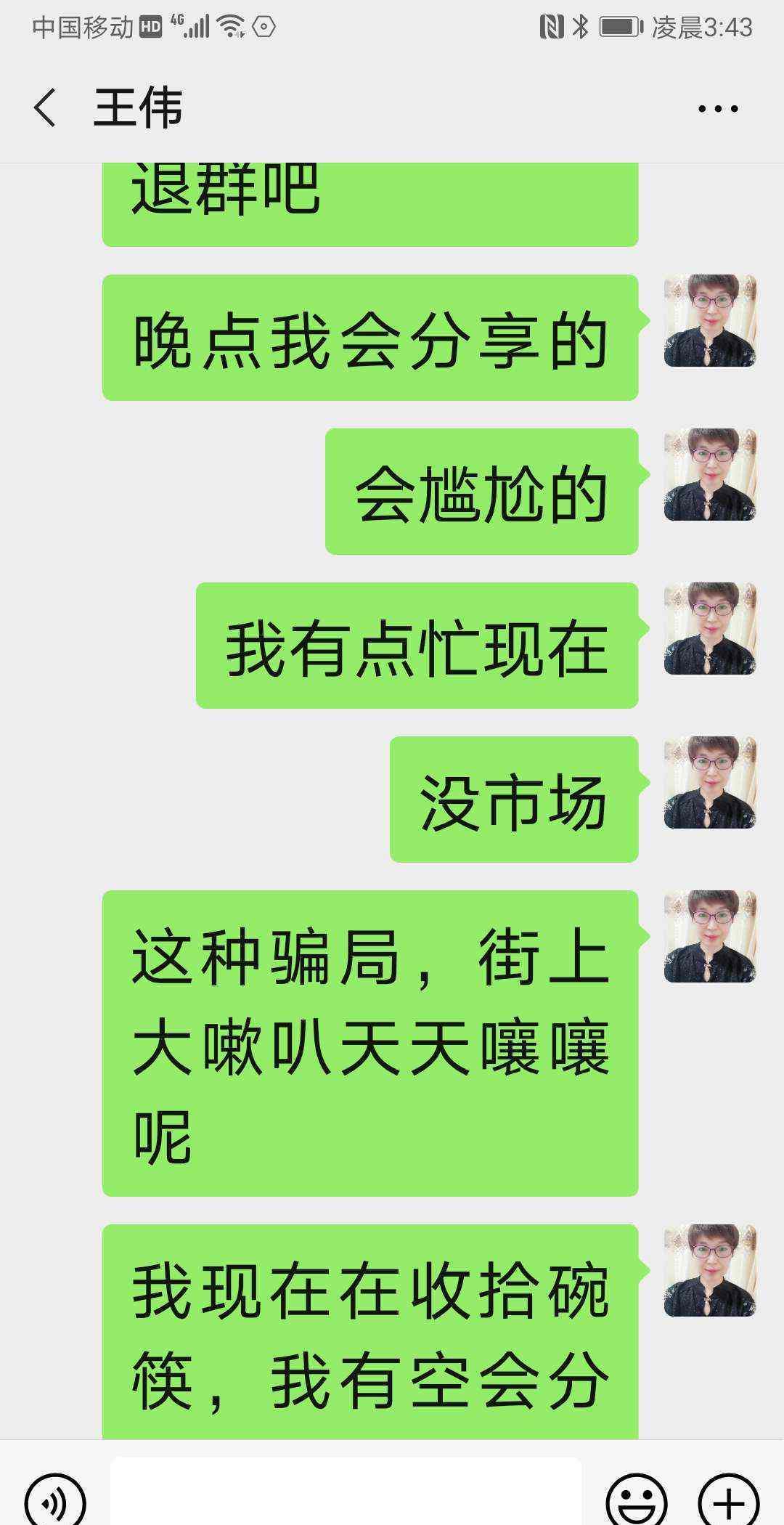The width and height of the screenshot is (784, 1525).
Task: Go back from the 王伟 chat
Action: pos(45,108)
